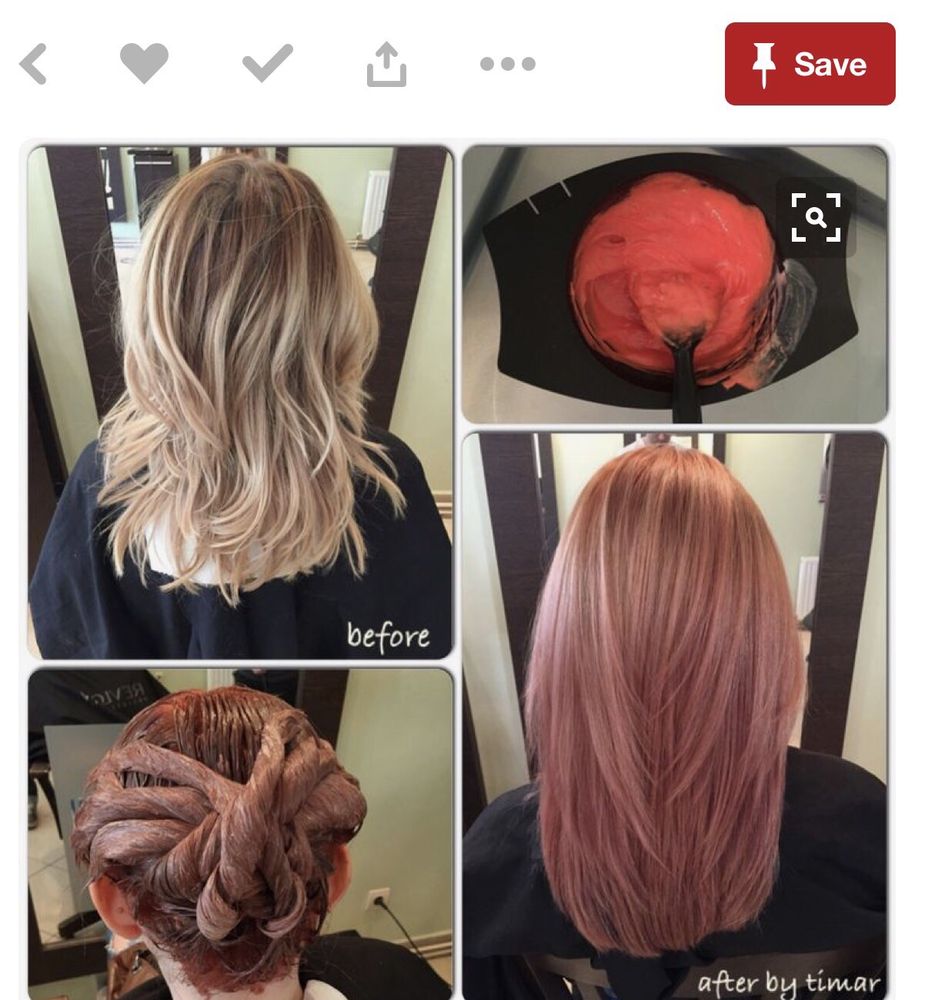
Task: Share this pin
Action: [386, 64]
